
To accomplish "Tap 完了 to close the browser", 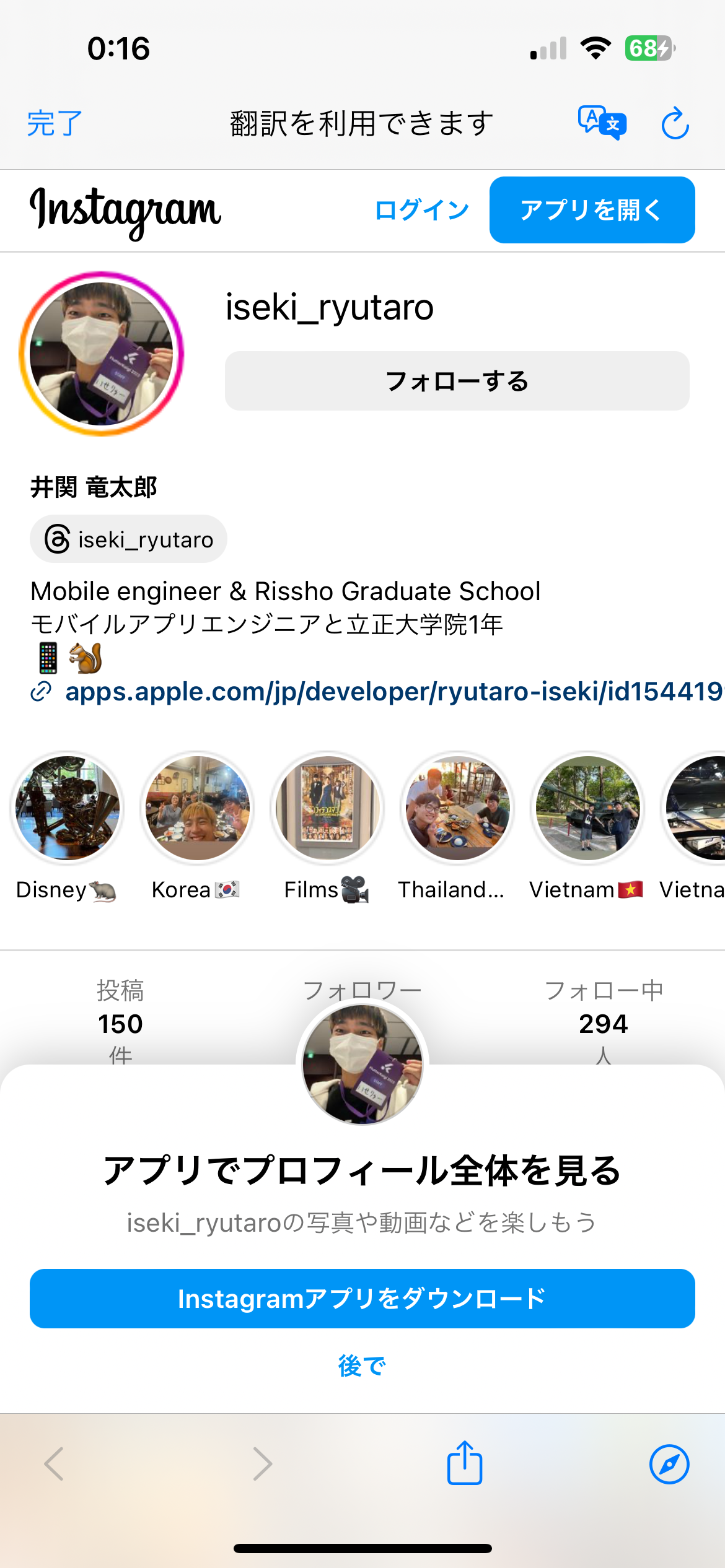I will pyautogui.click(x=55, y=123).
